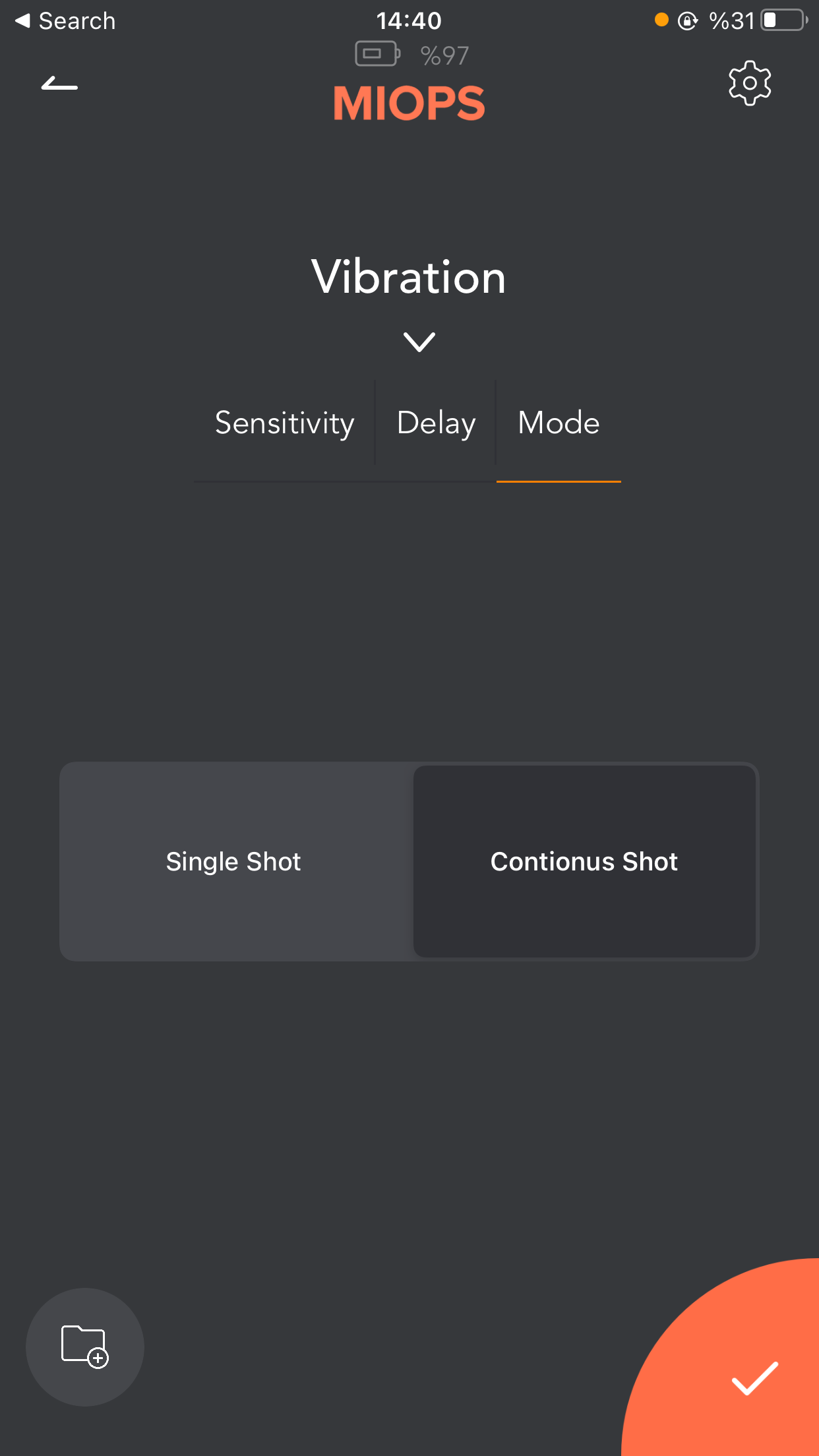Viewport: 819px width, 1456px height.
Task: Choose Contionus Shot mode
Action: click(584, 861)
